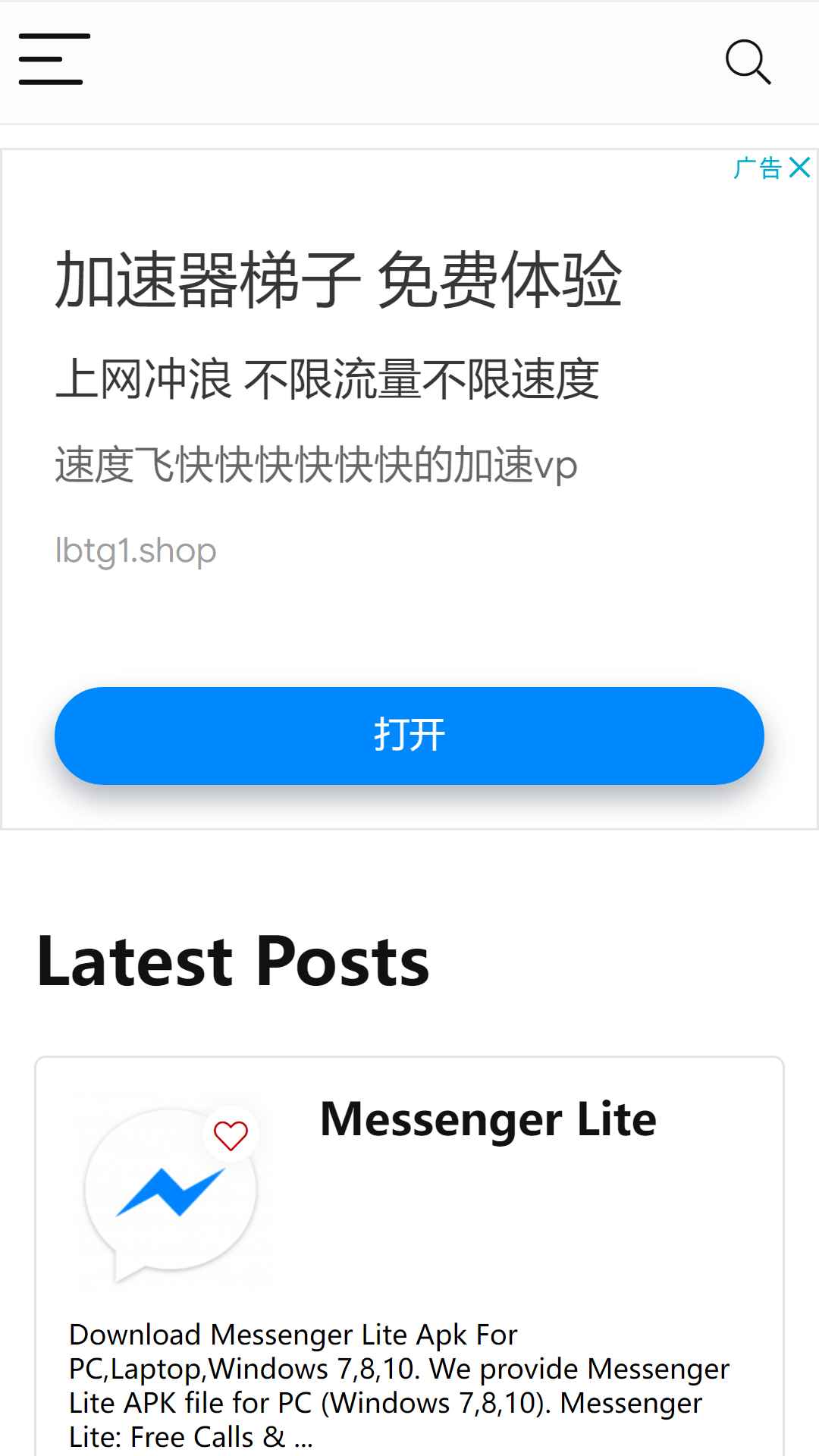Viewport: 819px width, 1456px height.
Task: Open the search magnifier icon
Action: coord(748,61)
